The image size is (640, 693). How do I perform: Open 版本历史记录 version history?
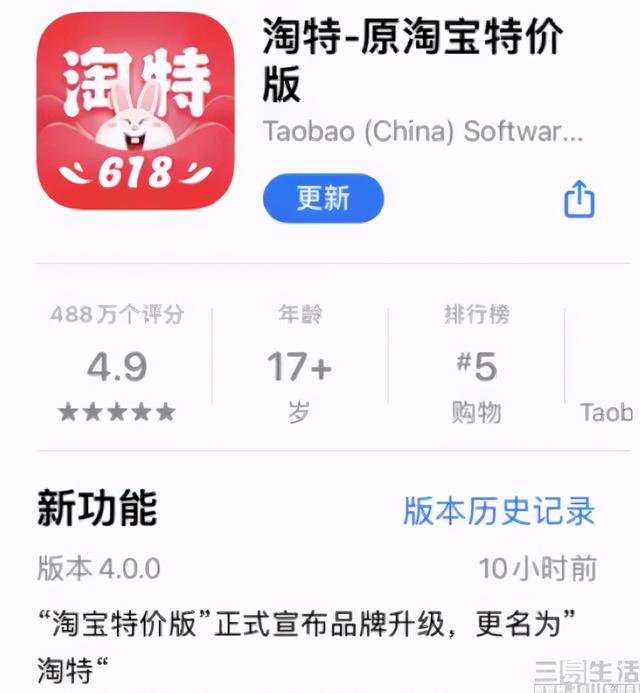[x=498, y=511]
